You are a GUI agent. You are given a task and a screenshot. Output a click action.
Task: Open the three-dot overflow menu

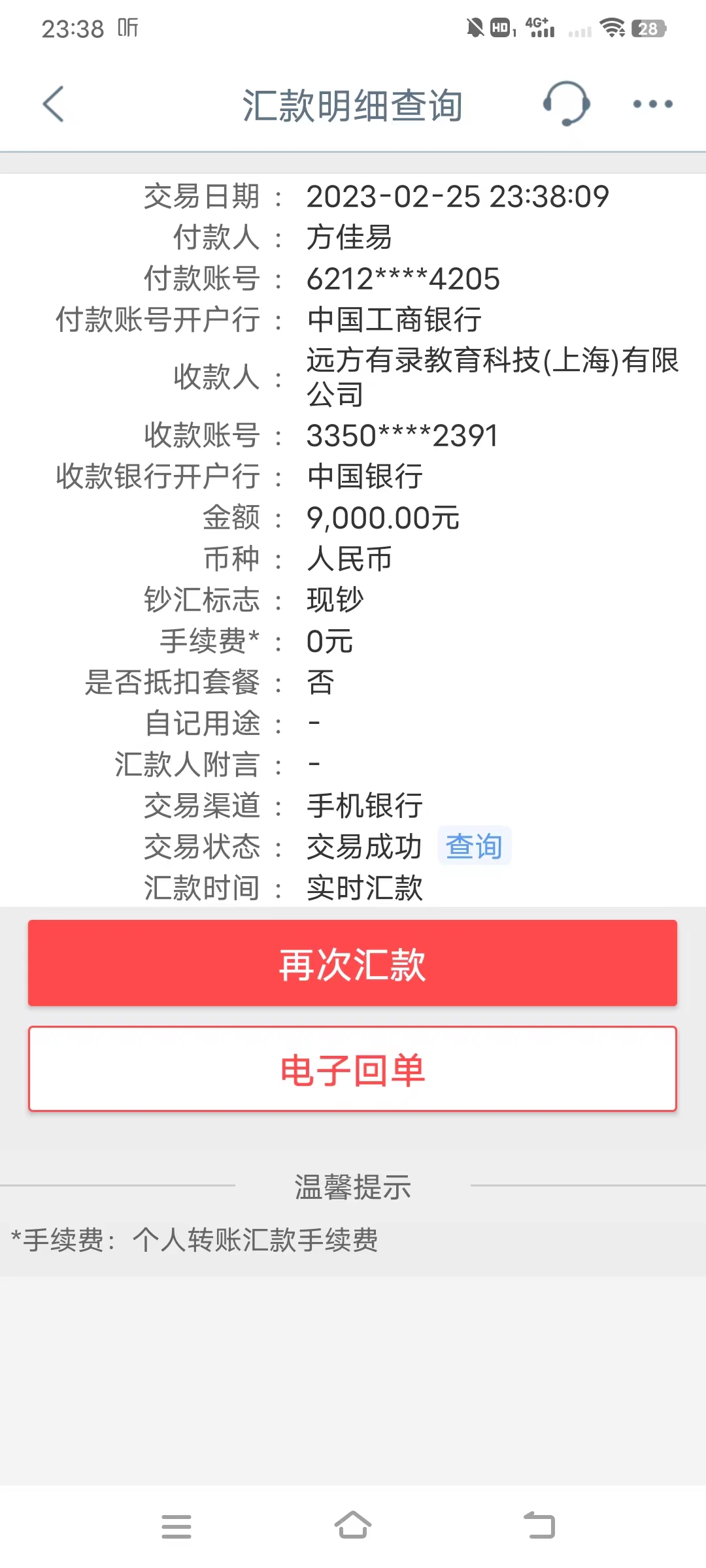coord(652,104)
